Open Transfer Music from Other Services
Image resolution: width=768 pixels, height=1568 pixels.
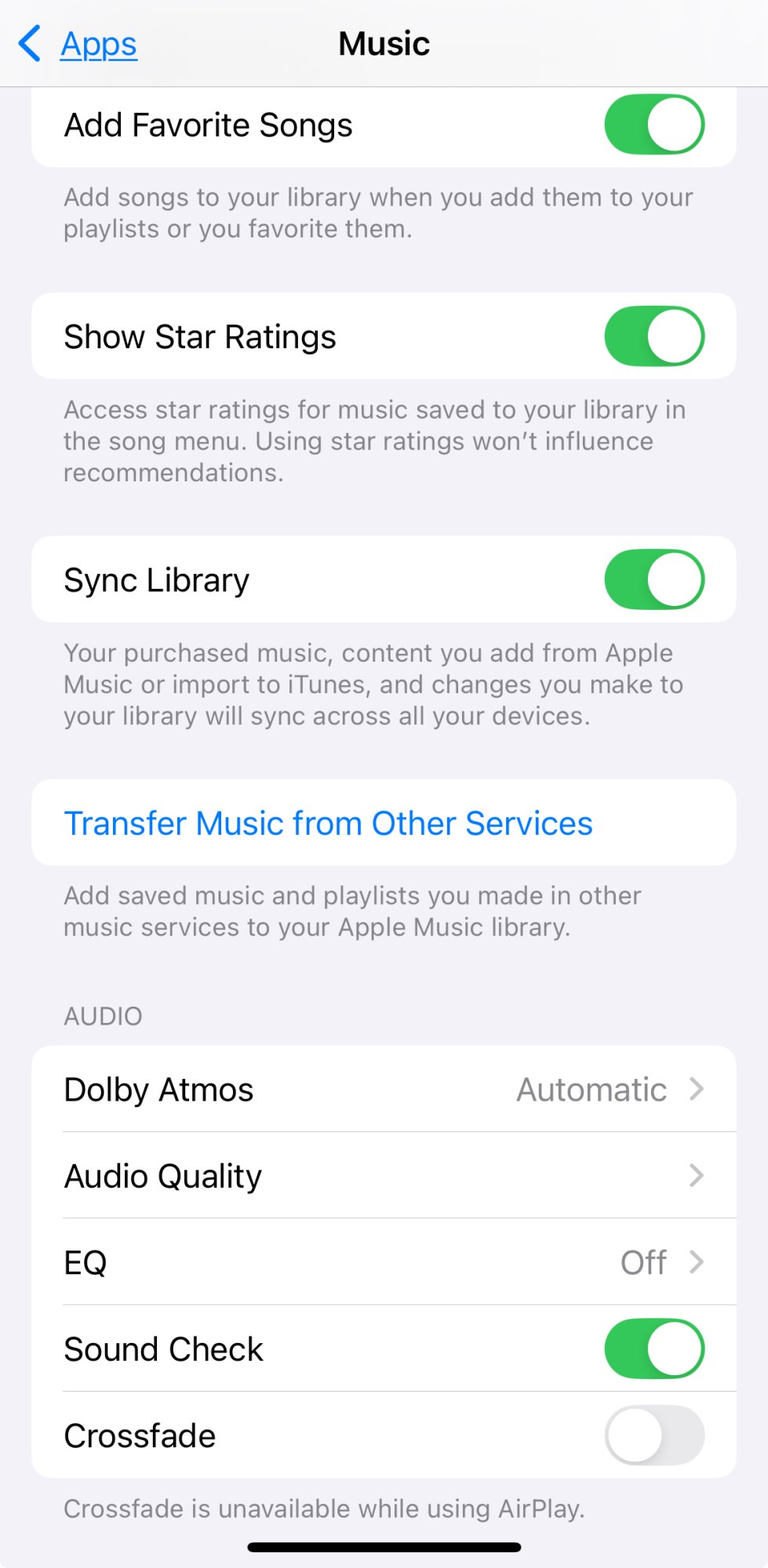point(328,823)
